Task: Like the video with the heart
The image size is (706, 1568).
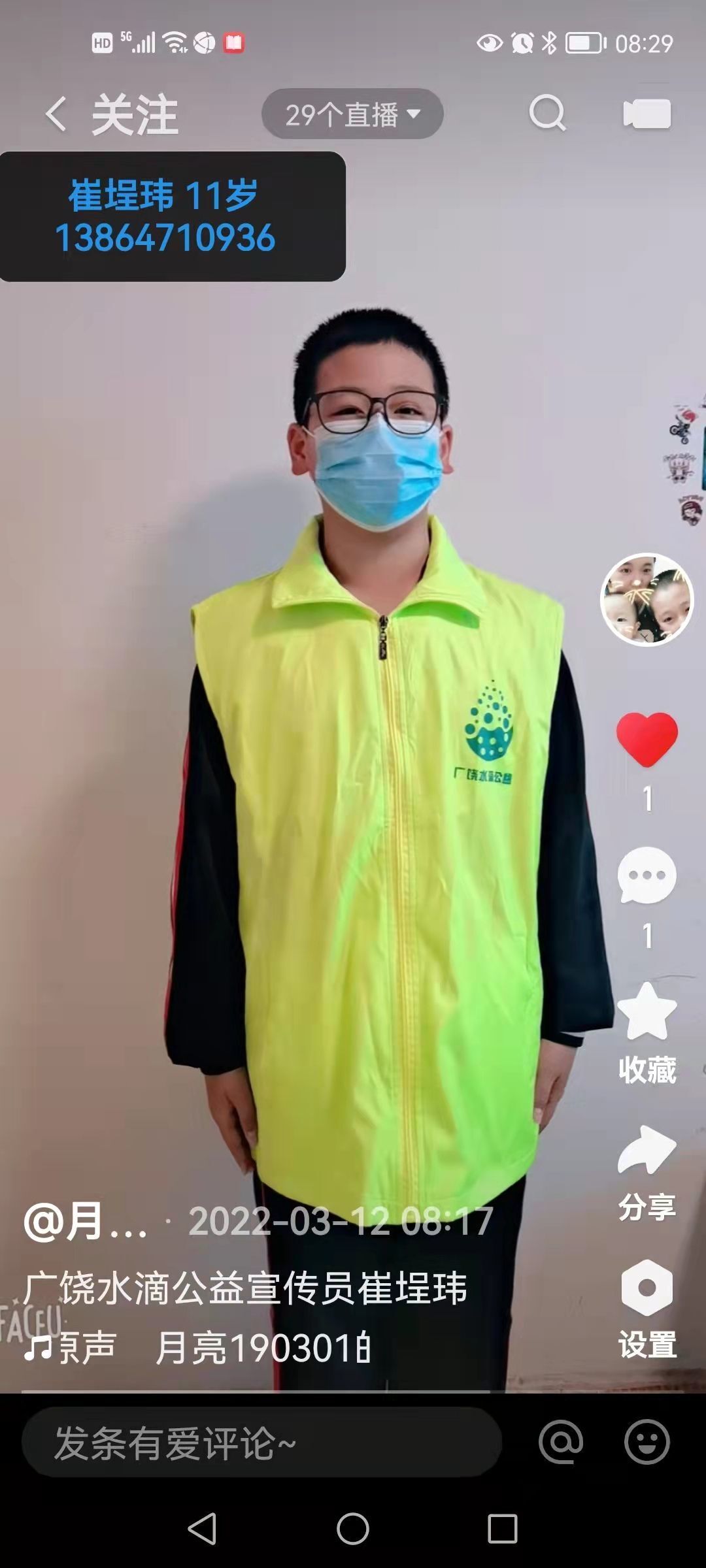Action: (x=647, y=740)
